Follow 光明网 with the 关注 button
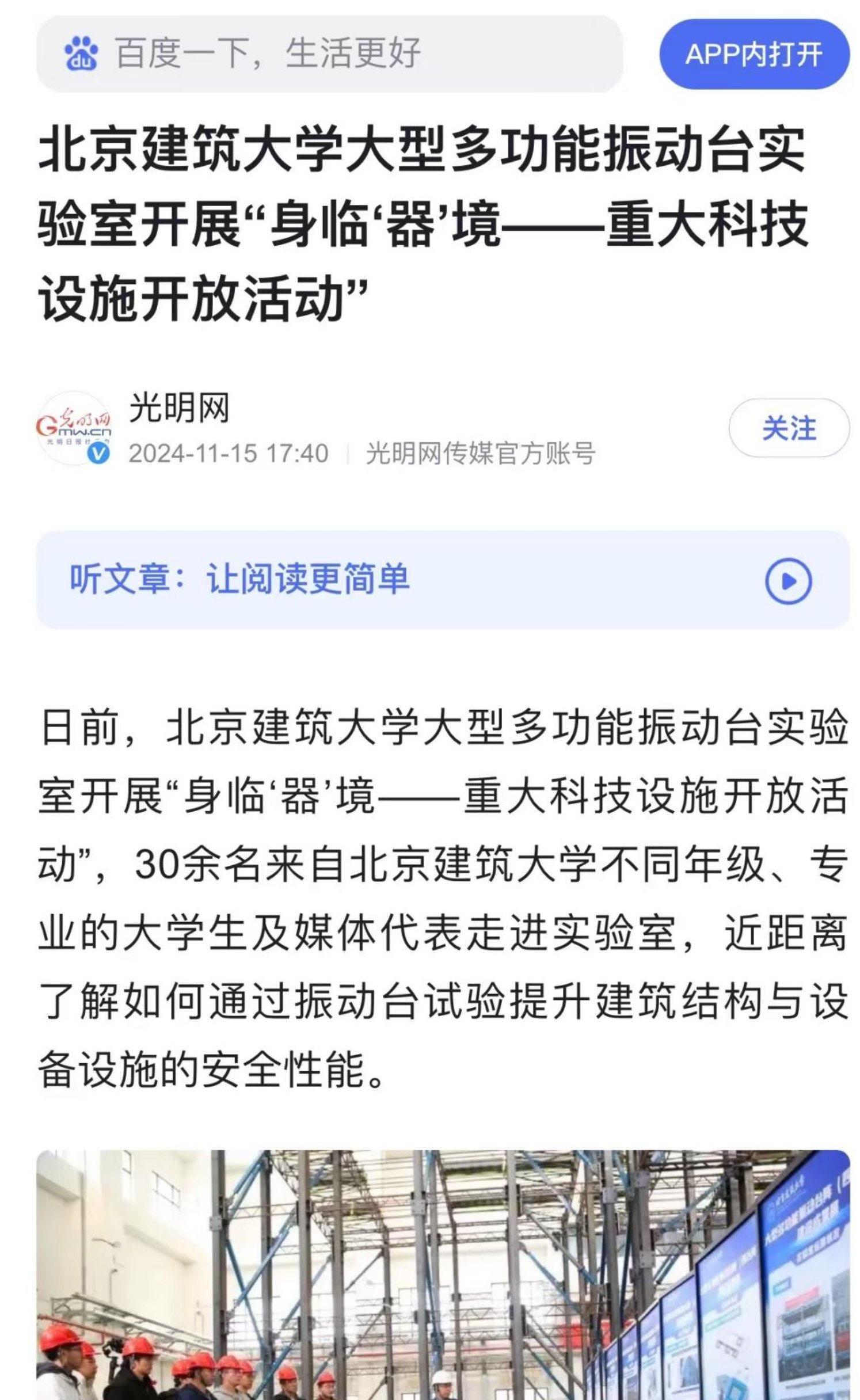This screenshot has height=1400, width=860. [789, 428]
